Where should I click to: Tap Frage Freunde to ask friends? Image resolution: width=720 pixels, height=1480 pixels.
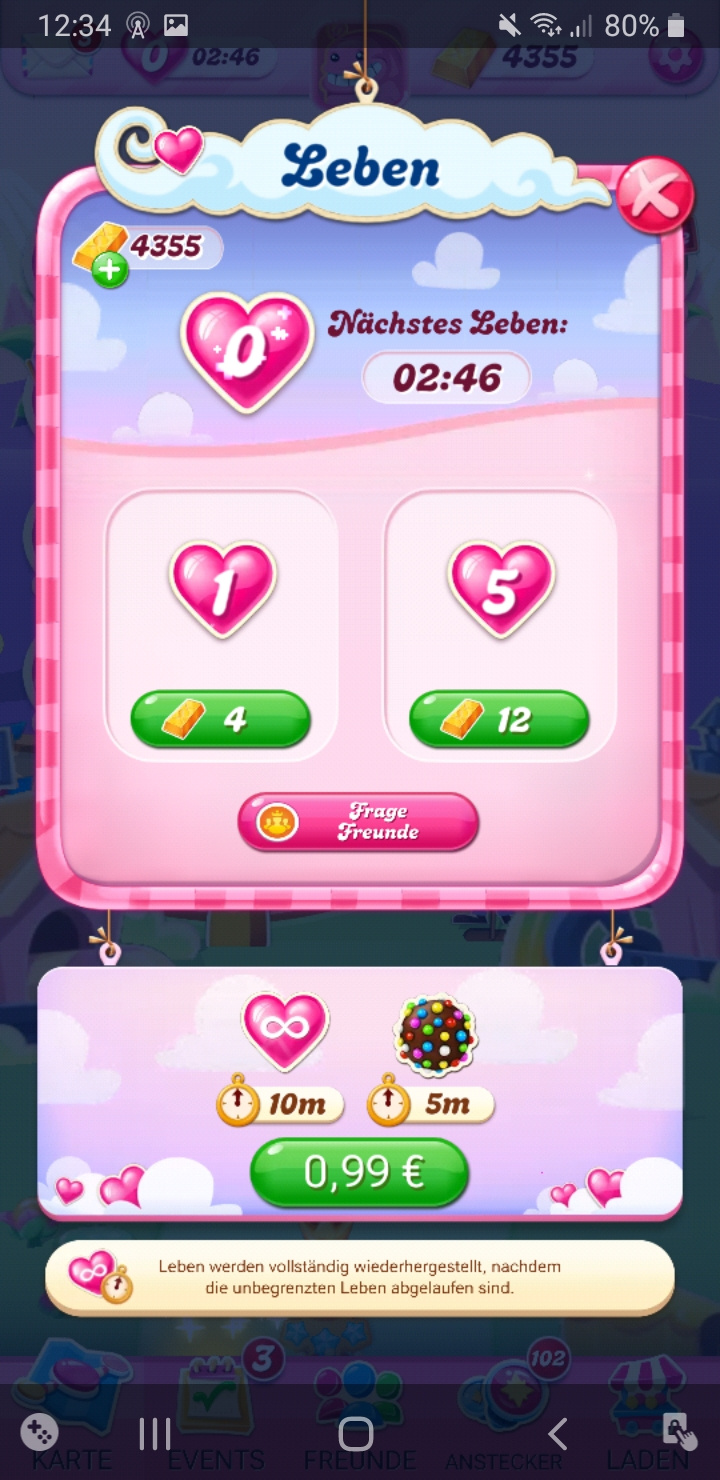point(358,822)
